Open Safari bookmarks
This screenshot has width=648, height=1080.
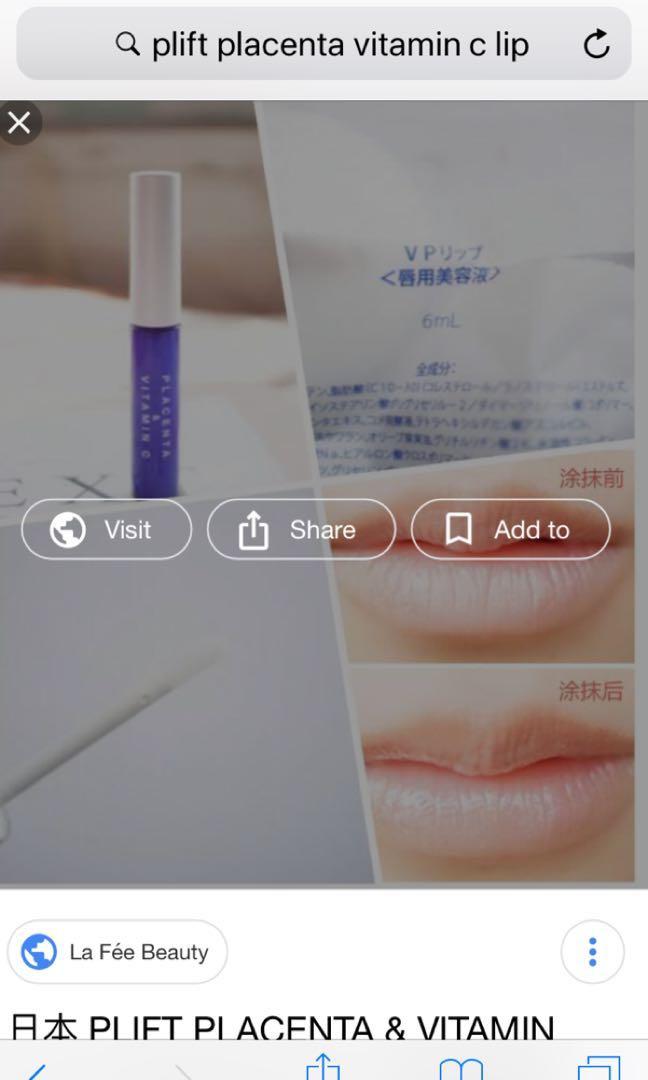[x=461, y=1068]
